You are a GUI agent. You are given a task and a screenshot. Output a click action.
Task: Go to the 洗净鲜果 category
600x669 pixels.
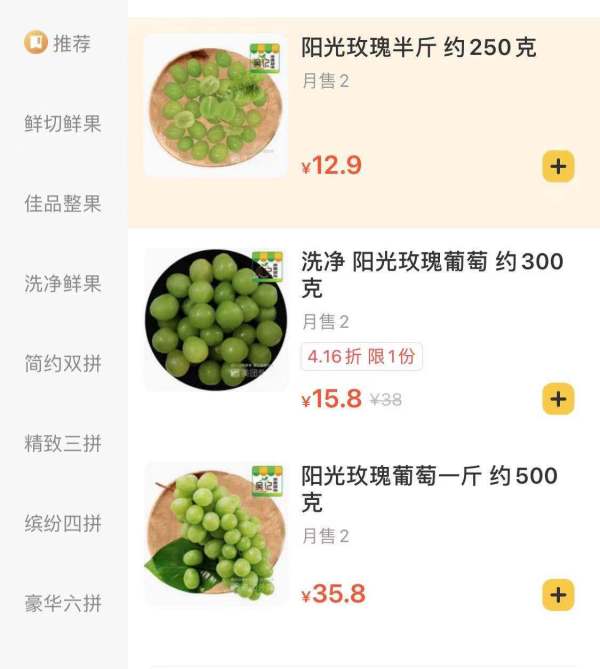pyautogui.click(x=63, y=284)
